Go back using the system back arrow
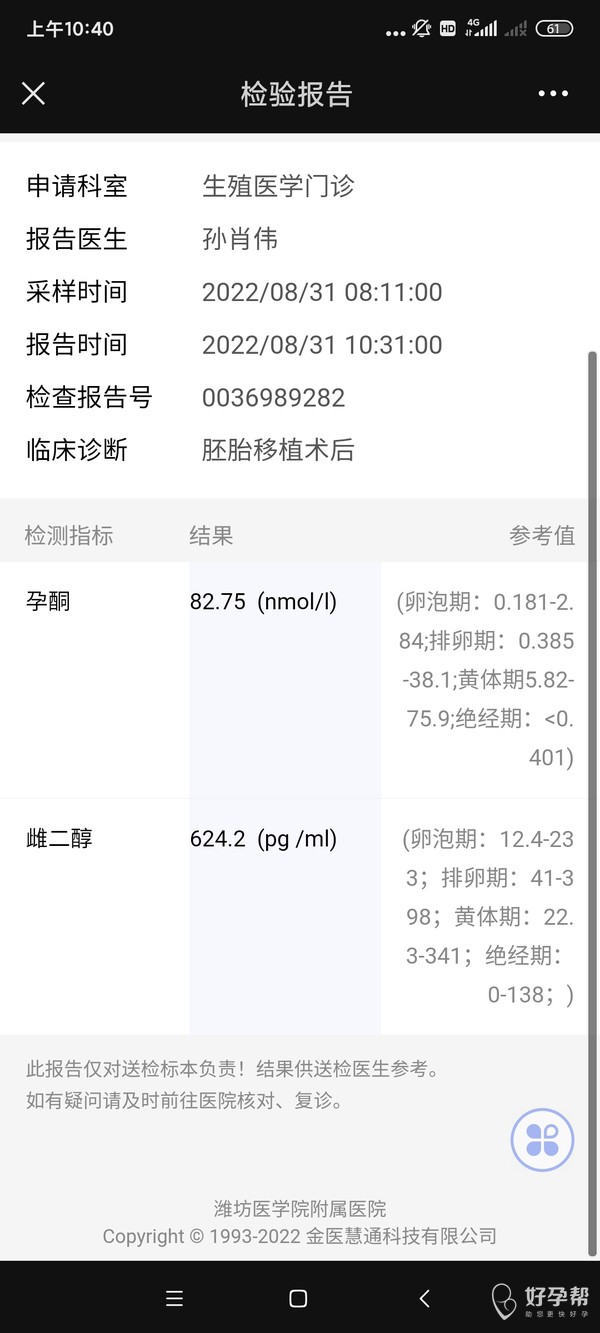Image resolution: width=600 pixels, height=1333 pixels. (424, 1298)
